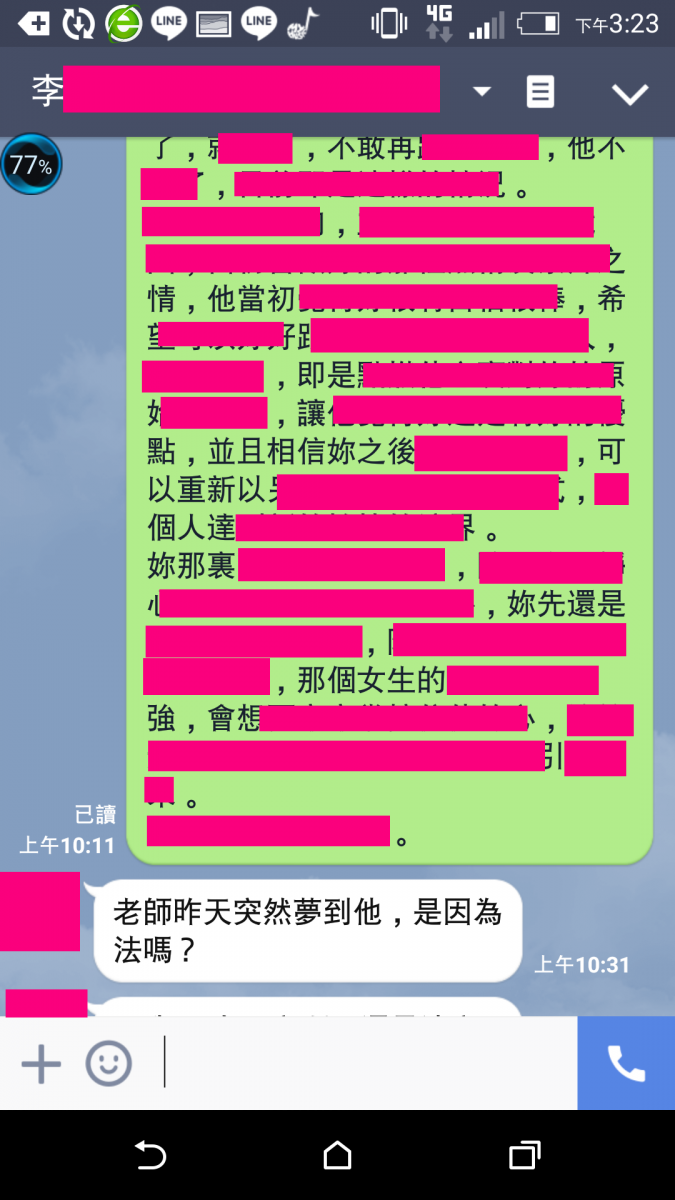The height and width of the screenshot is (1200, 675).
Task: Go back with system back button
Action: (x=150, y=1156)
